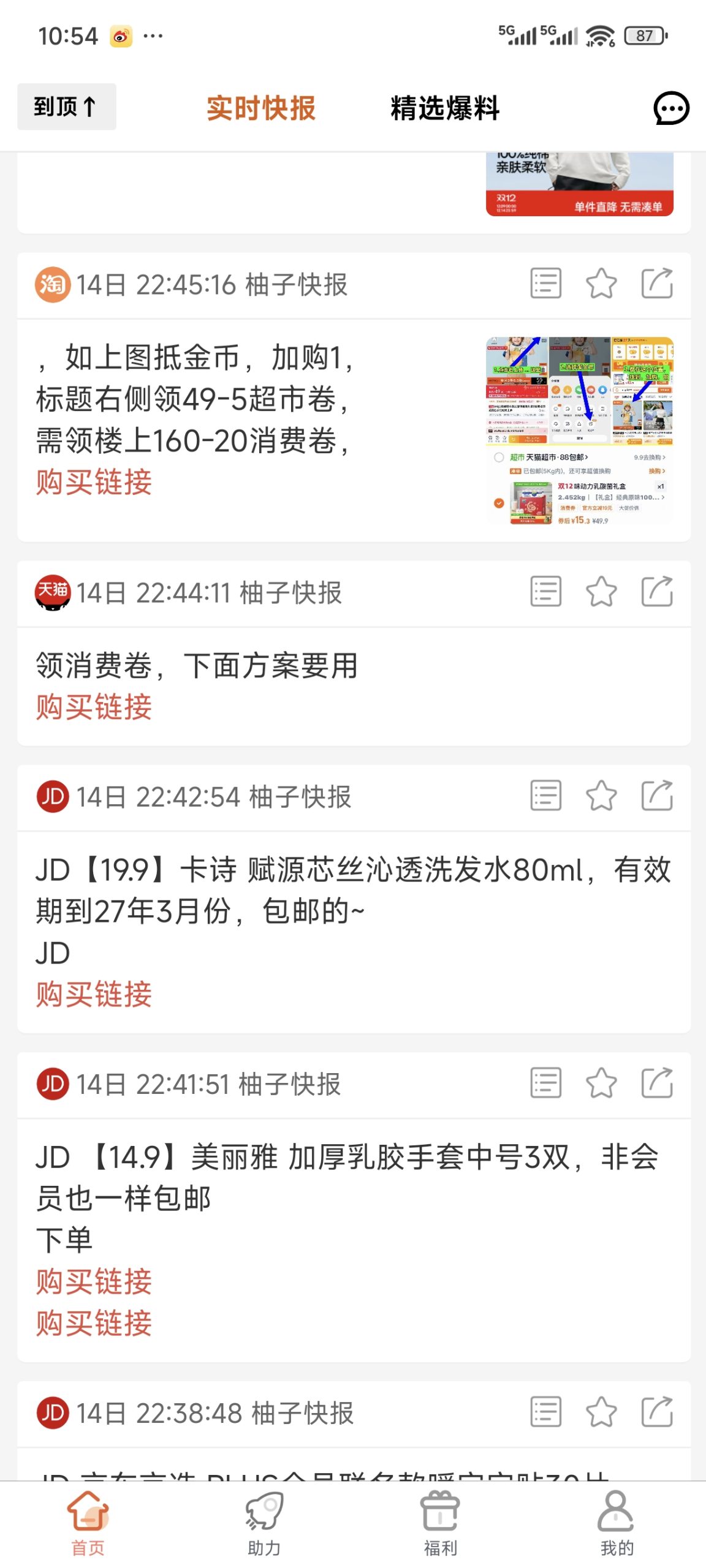Star the 卡诗 shampoo post as favorite
The width and height of the screenshot is (706, 1568).
(601, 796)
